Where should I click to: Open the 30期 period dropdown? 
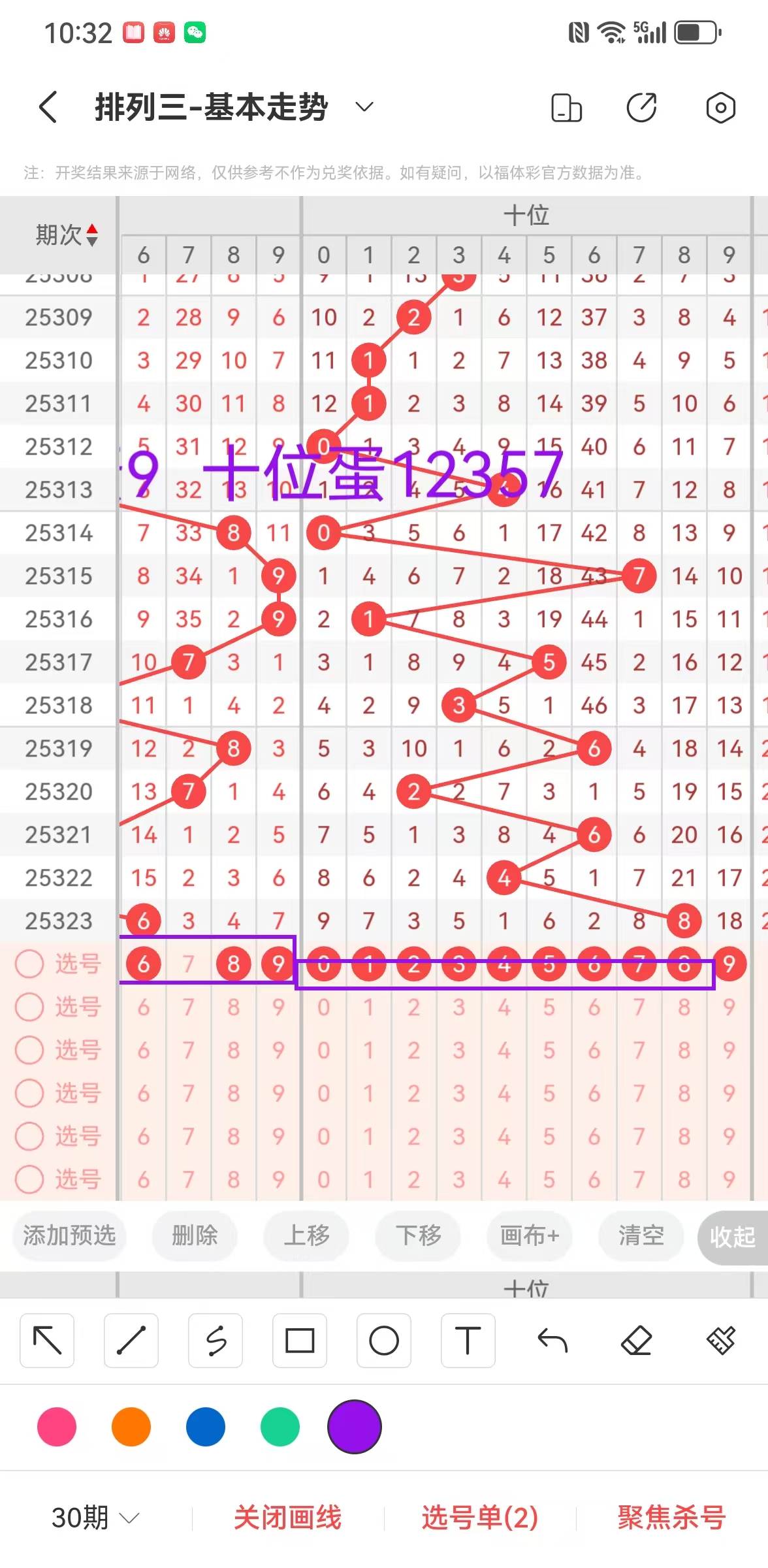pyautogui.click(x=95, y=1518)
